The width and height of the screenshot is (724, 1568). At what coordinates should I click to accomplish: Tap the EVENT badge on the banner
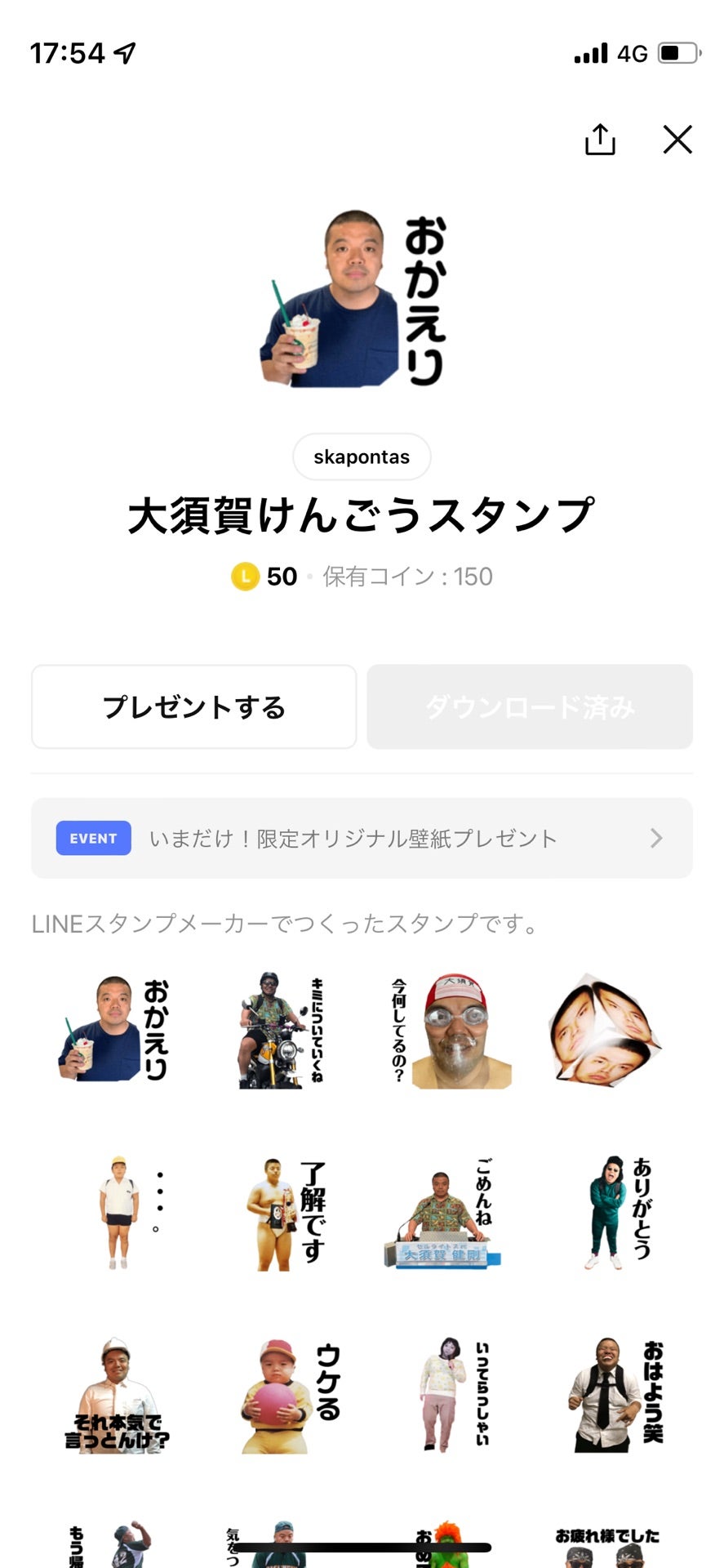[x=93, y=838]
